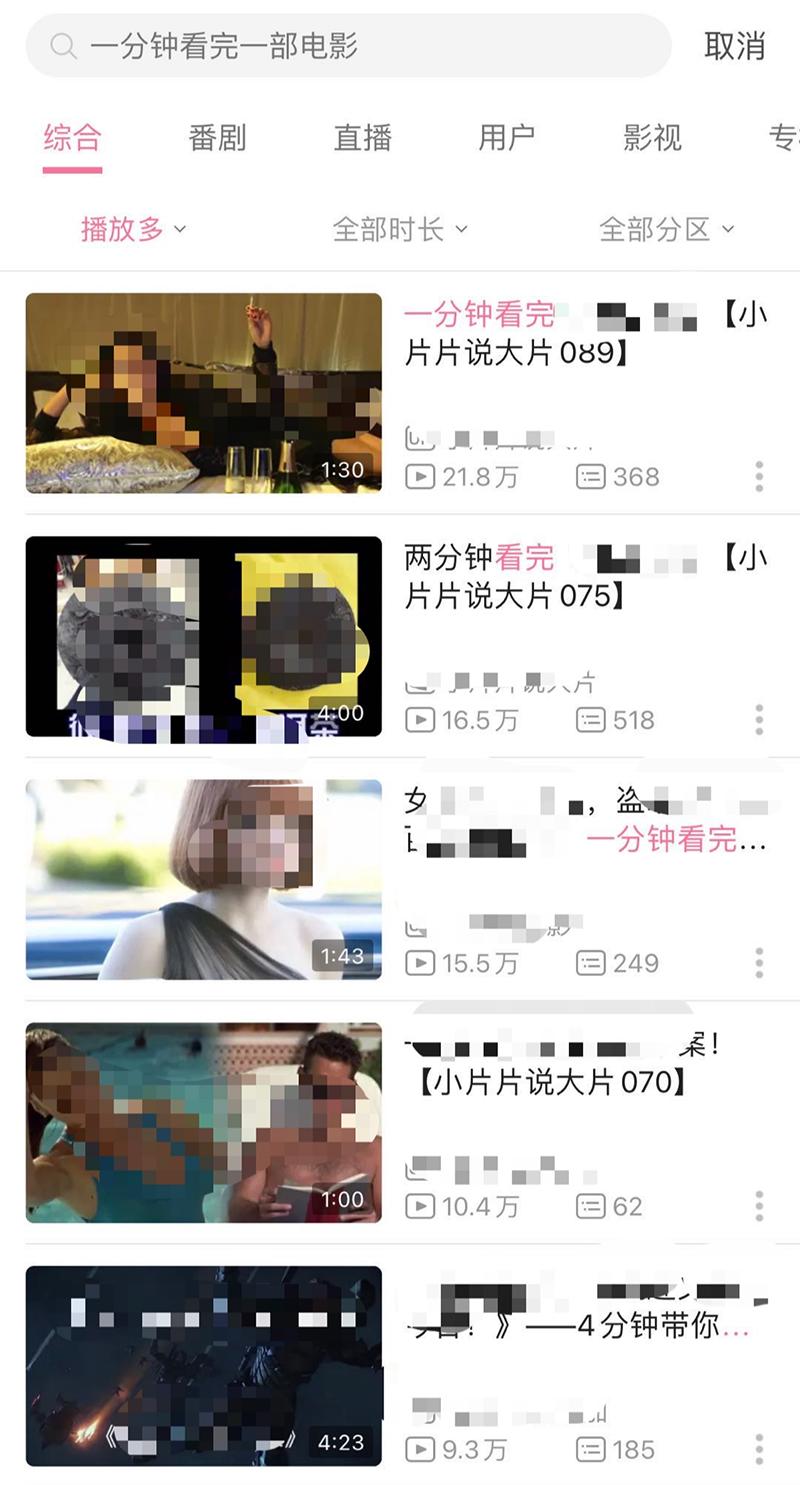Switch to the 直播 tab
This screenshot has width=800, height=1485.
[x=362, y=137]
